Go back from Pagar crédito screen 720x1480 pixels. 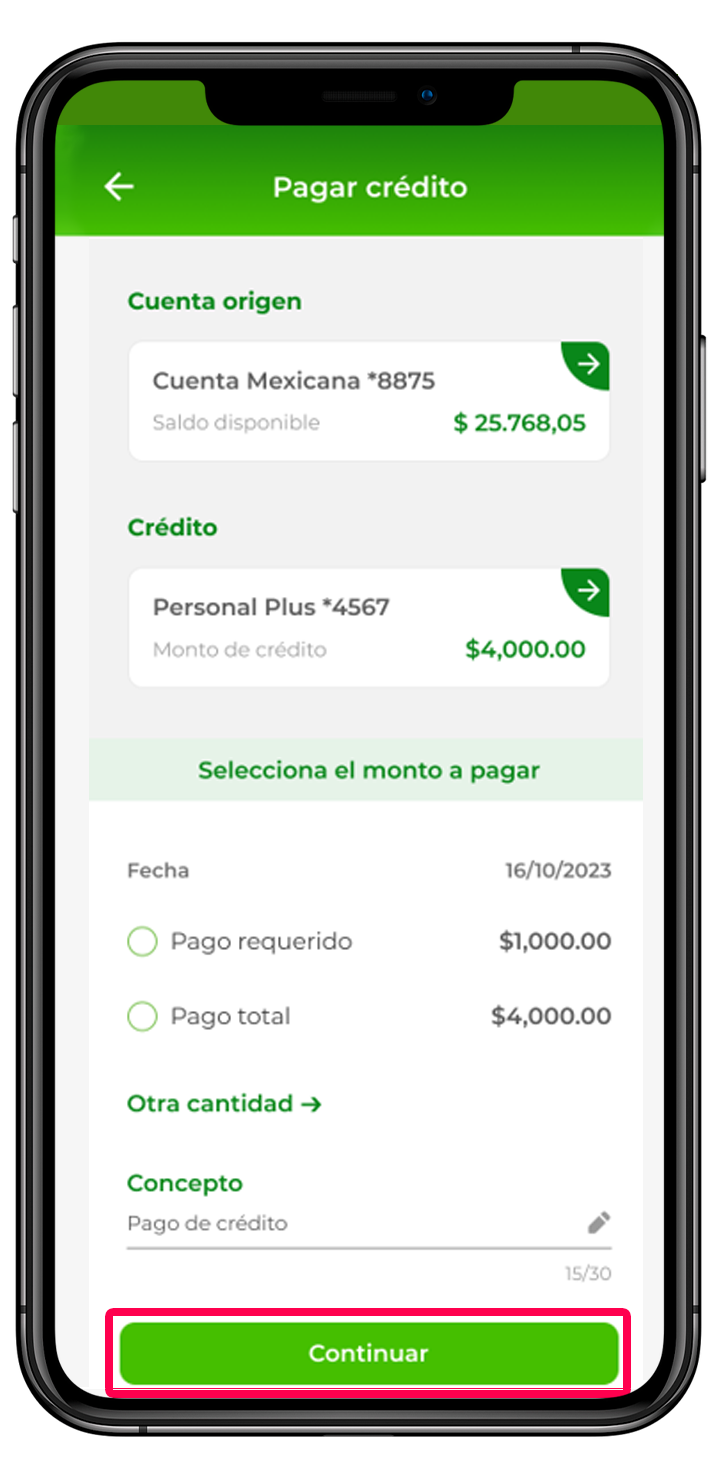(x=119, y=187)
